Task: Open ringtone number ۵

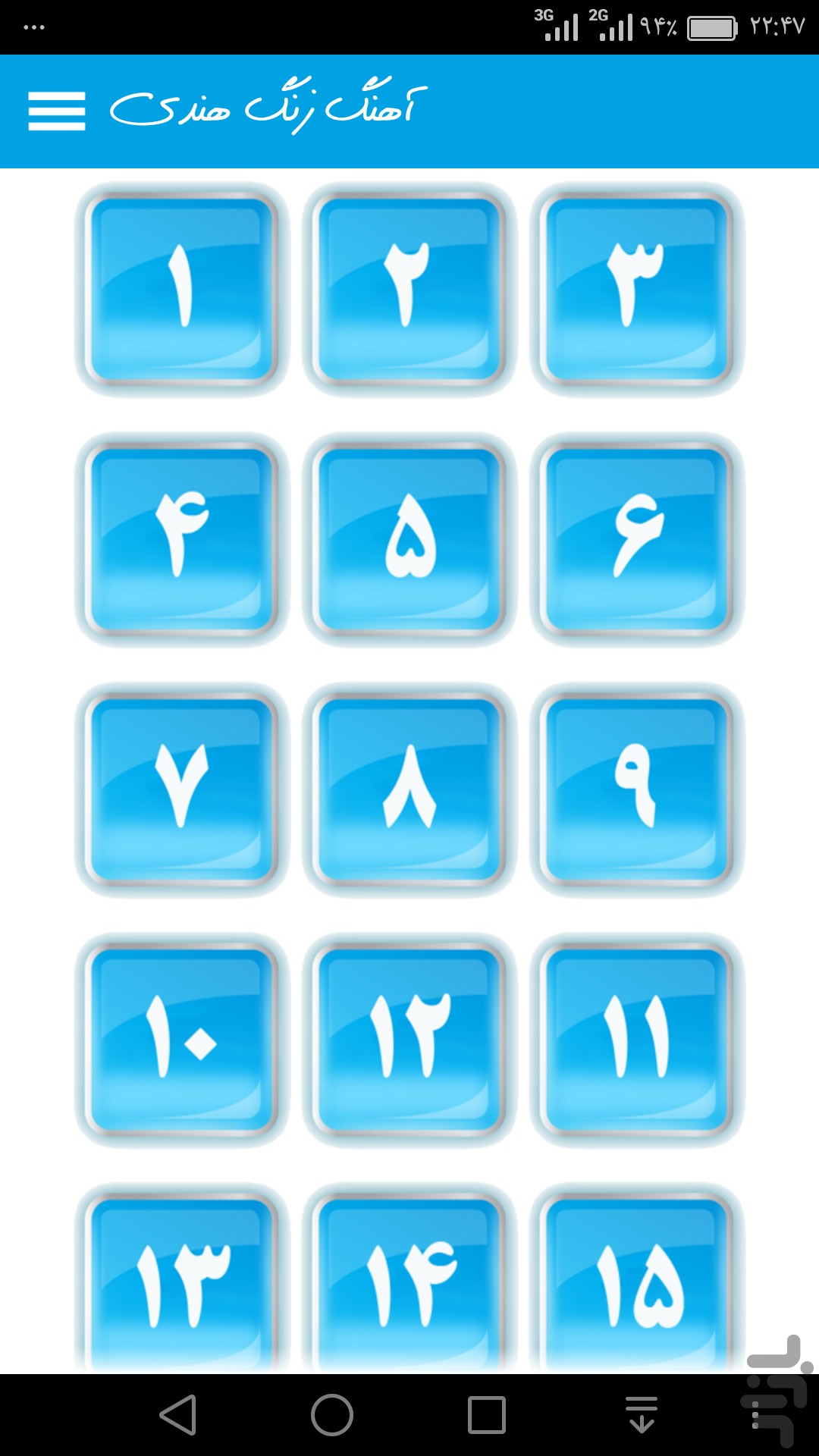Action: coord(409,539)
